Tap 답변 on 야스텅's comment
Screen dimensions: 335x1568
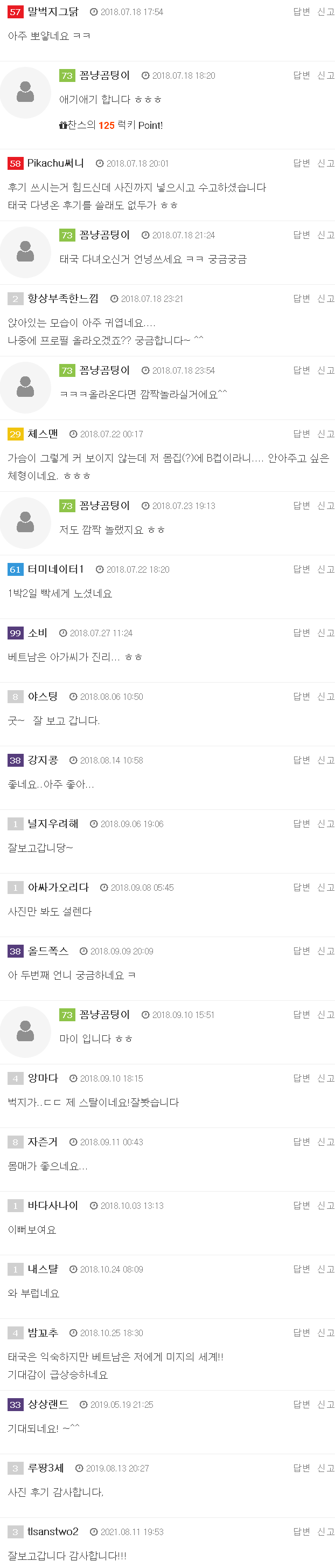pyautogui.click(x=301, y=696)
